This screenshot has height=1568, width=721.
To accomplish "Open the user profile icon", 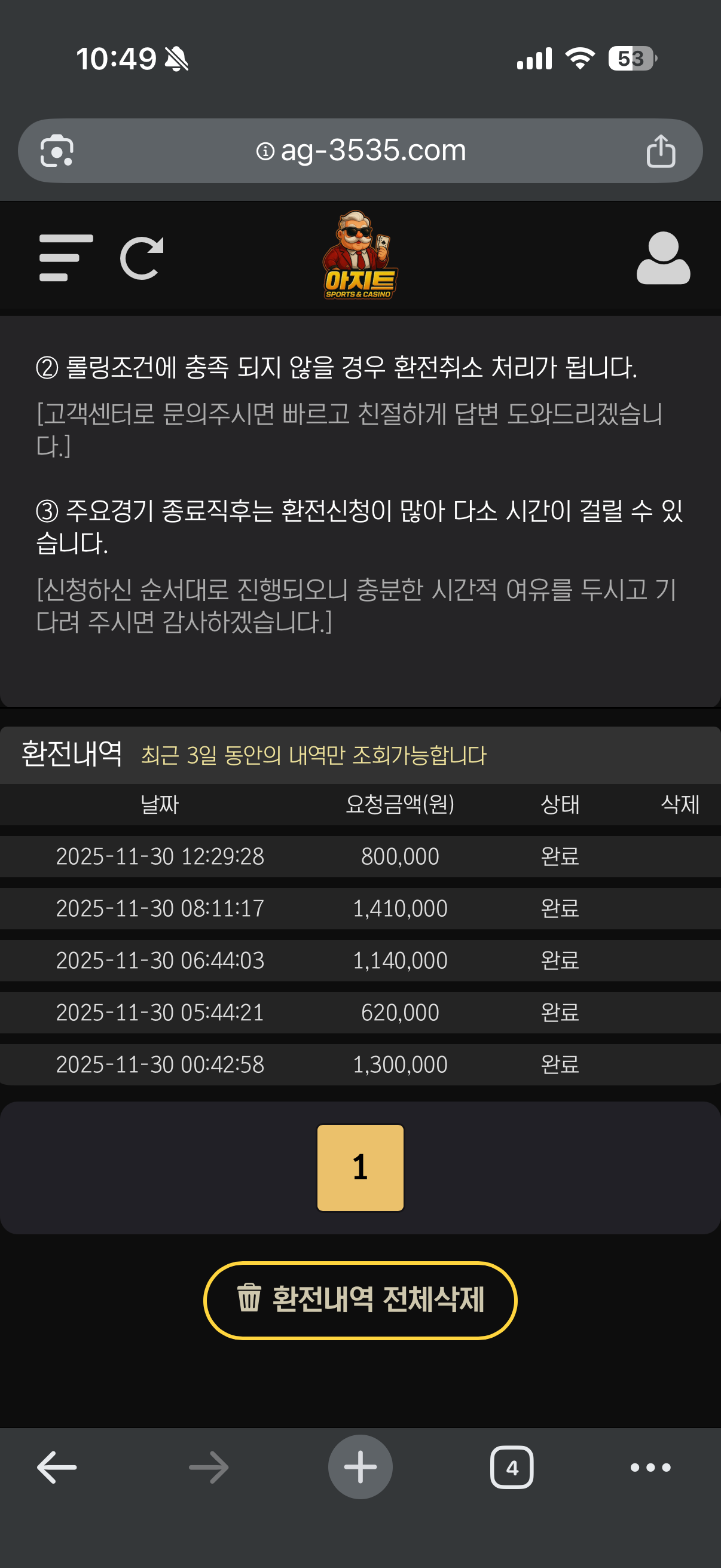I will 662,258.
